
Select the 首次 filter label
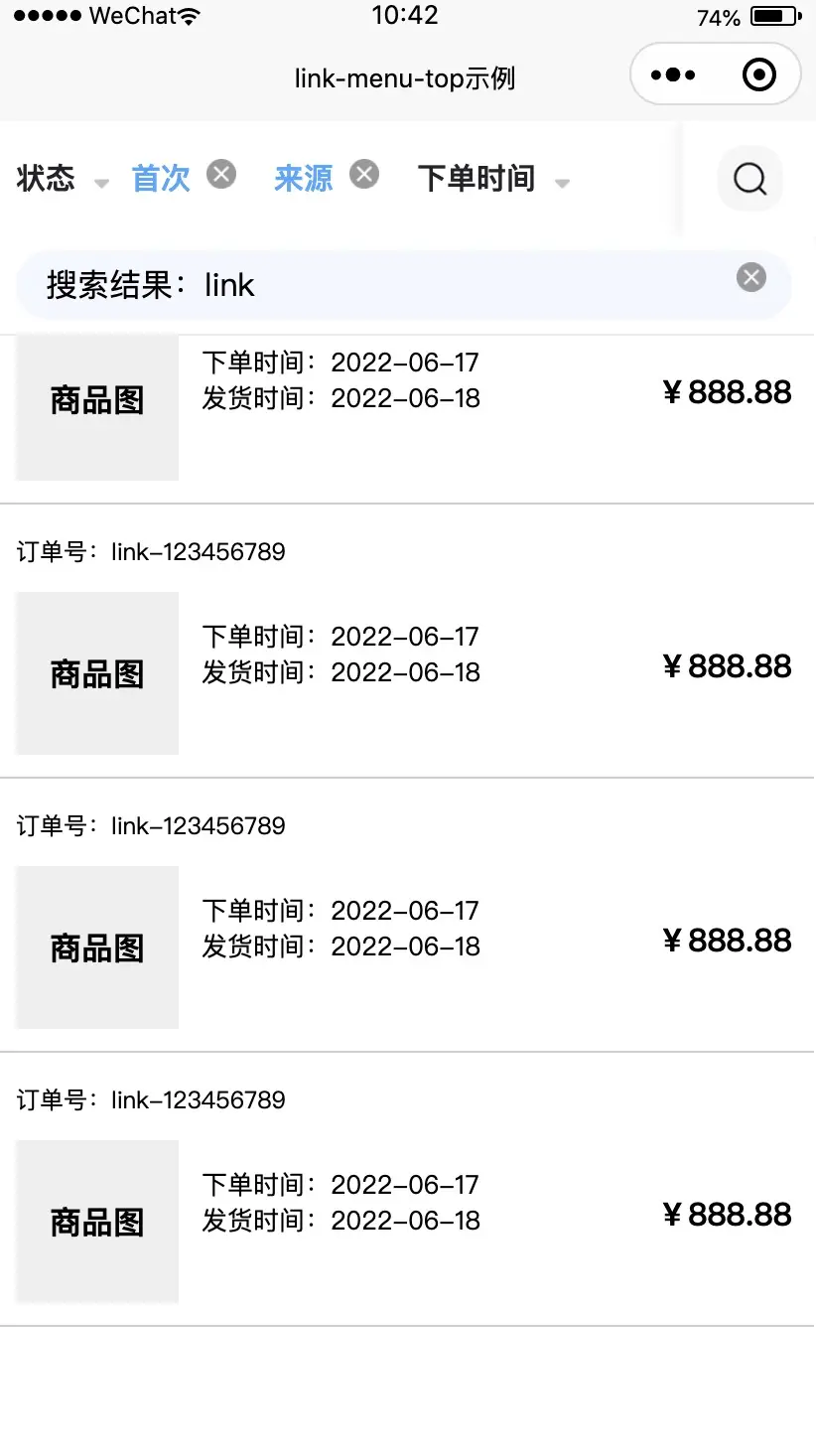[x=161, y=179]
